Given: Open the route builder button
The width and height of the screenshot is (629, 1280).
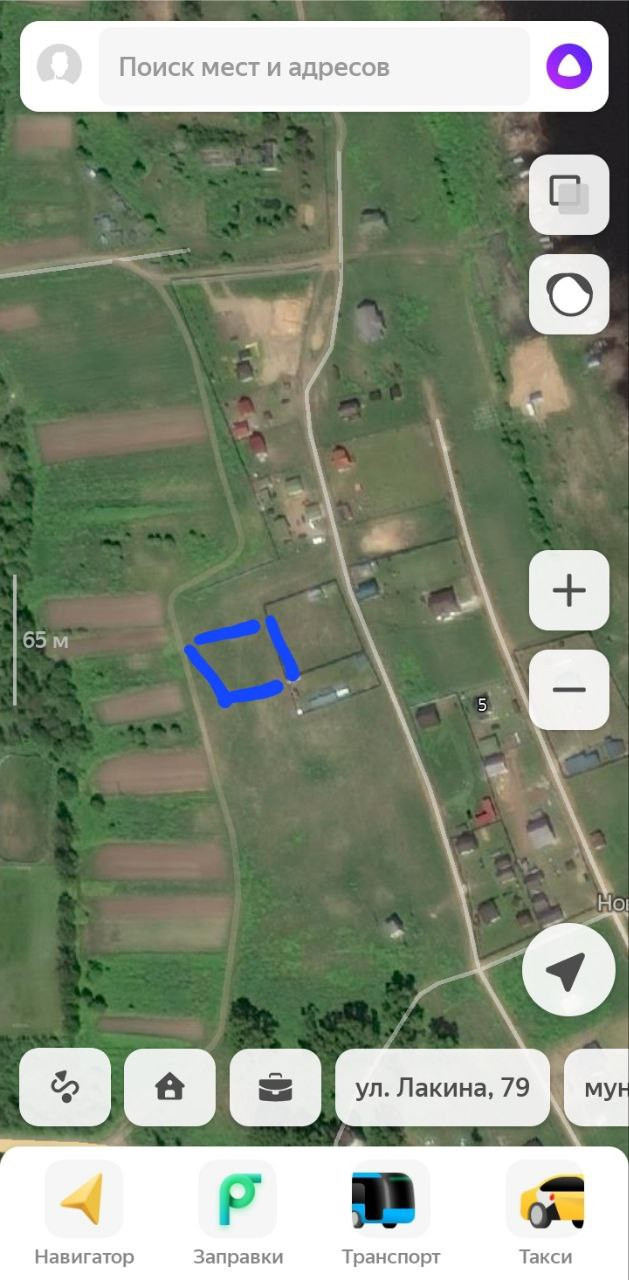Looking at the screenshot, I should click(x=65, y=1087).
